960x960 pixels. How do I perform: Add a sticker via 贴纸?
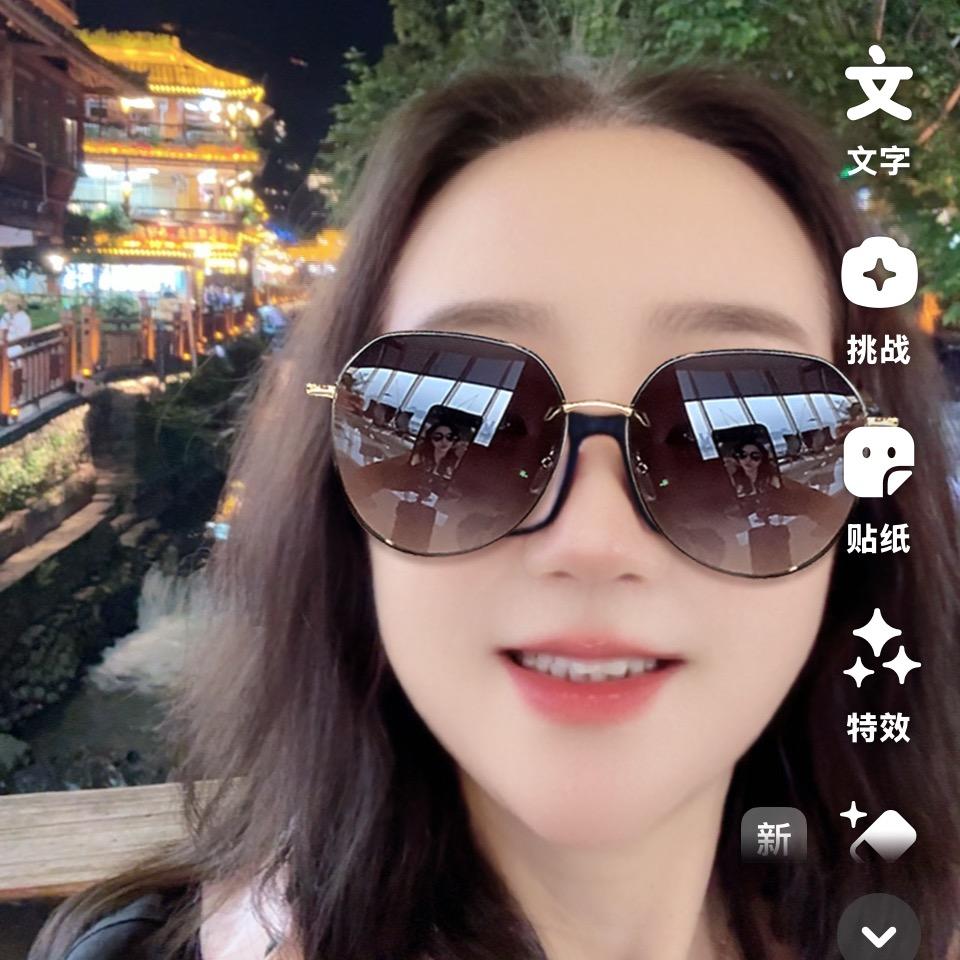coord(878,487)
